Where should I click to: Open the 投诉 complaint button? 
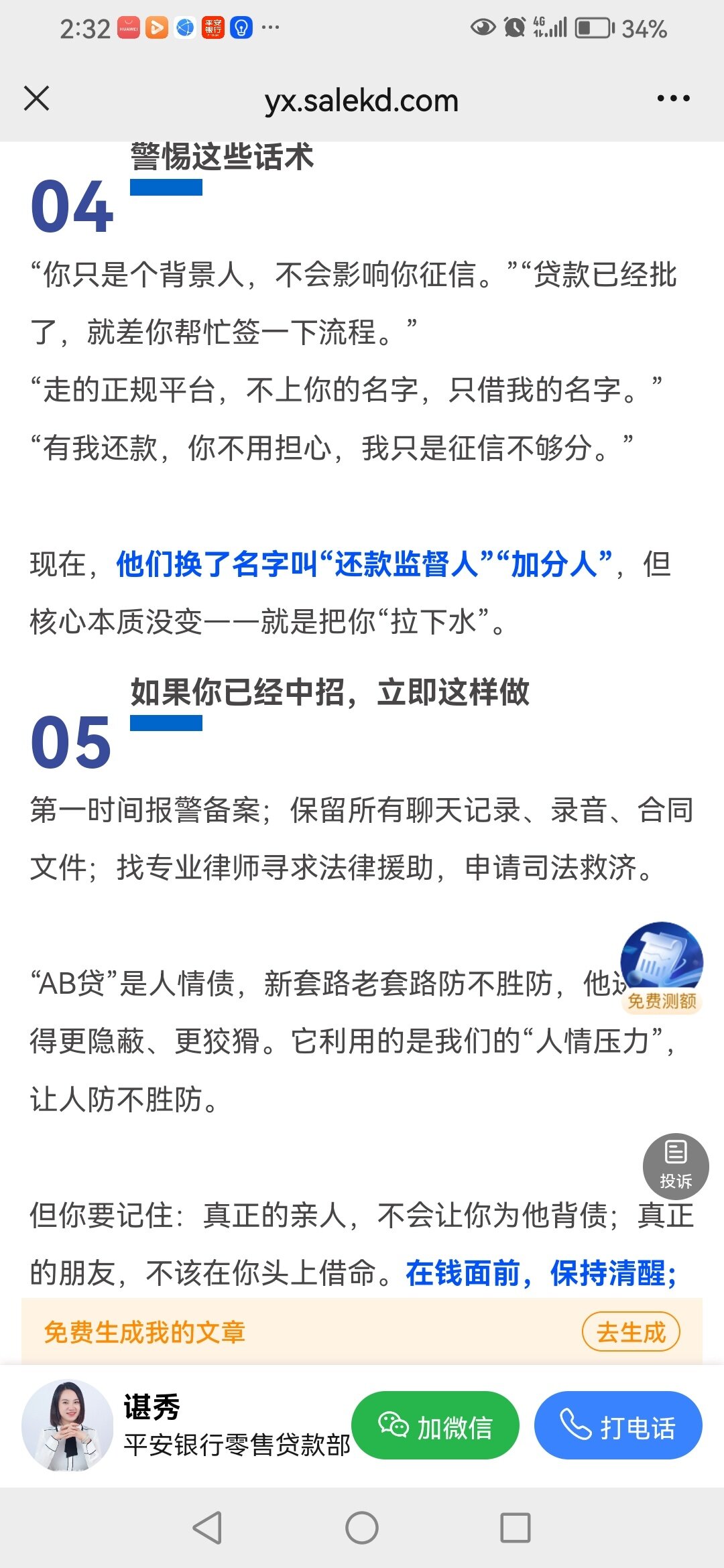(675, 1166)
